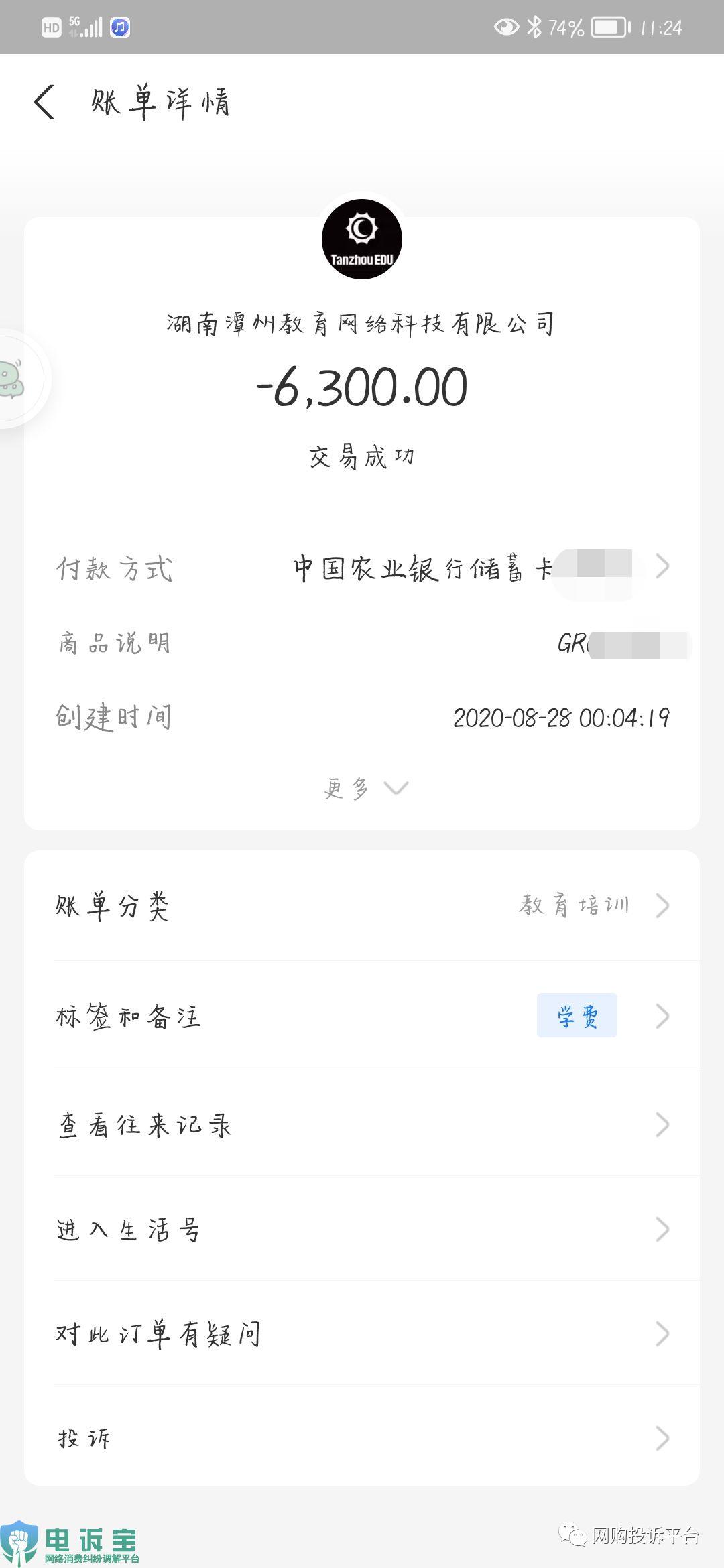This screenshot has height=1568, width=724.
Task: Tap the 学费 blue tag
Action: click(x=577, y=1016)
